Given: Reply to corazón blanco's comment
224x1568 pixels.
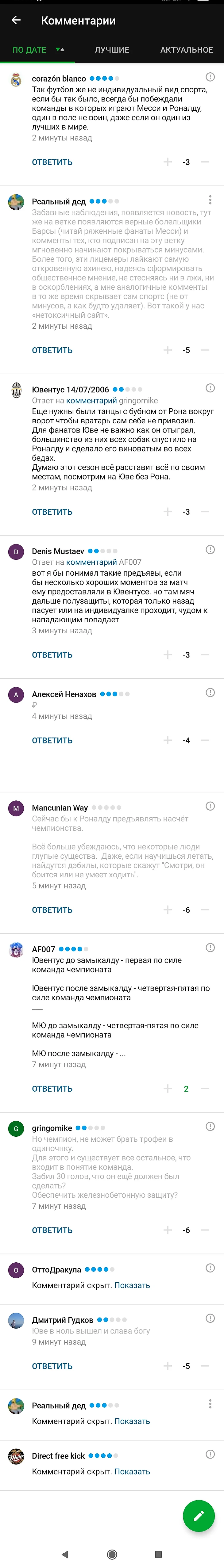Looking at the screenshot, I should tap(52, 162).
